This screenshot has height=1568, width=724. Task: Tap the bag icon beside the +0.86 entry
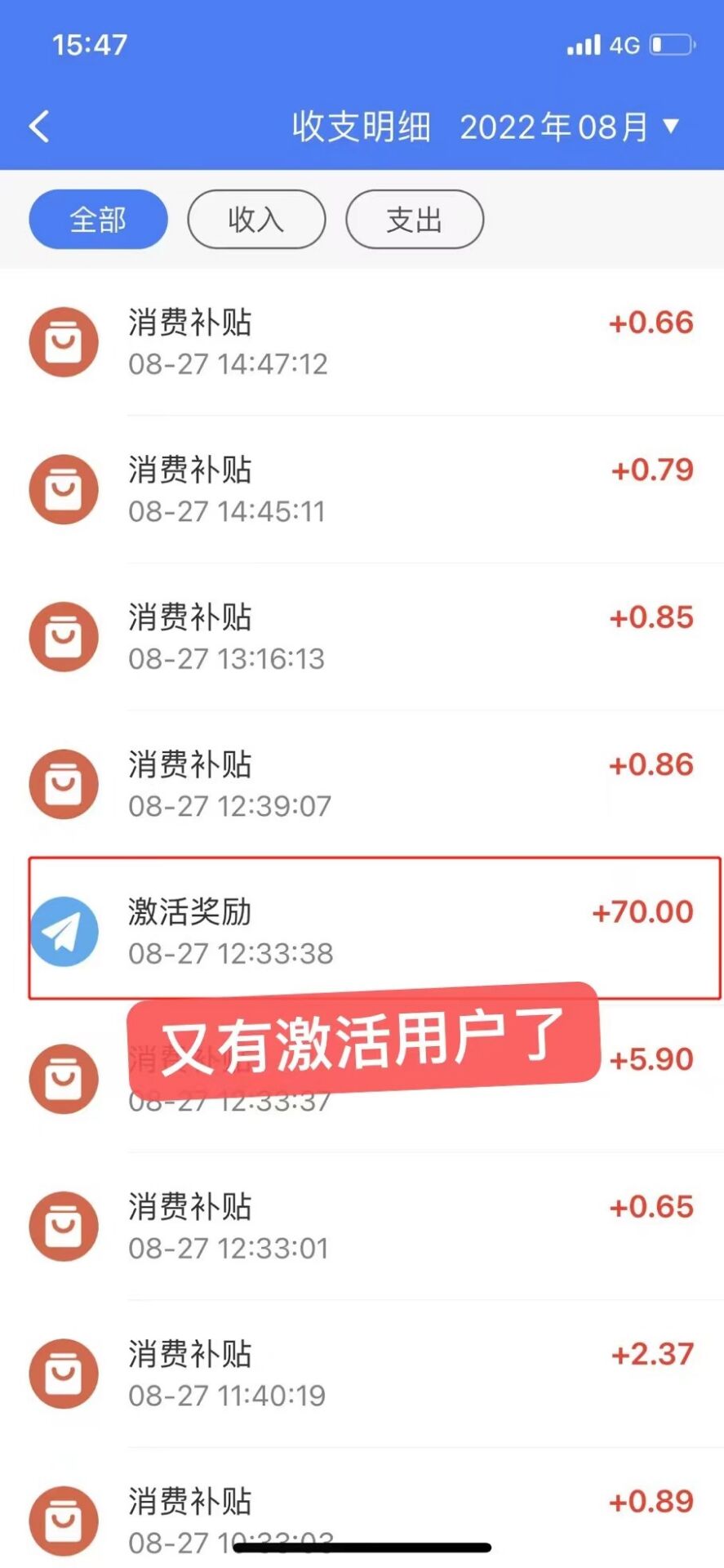(x=63, y=784)
